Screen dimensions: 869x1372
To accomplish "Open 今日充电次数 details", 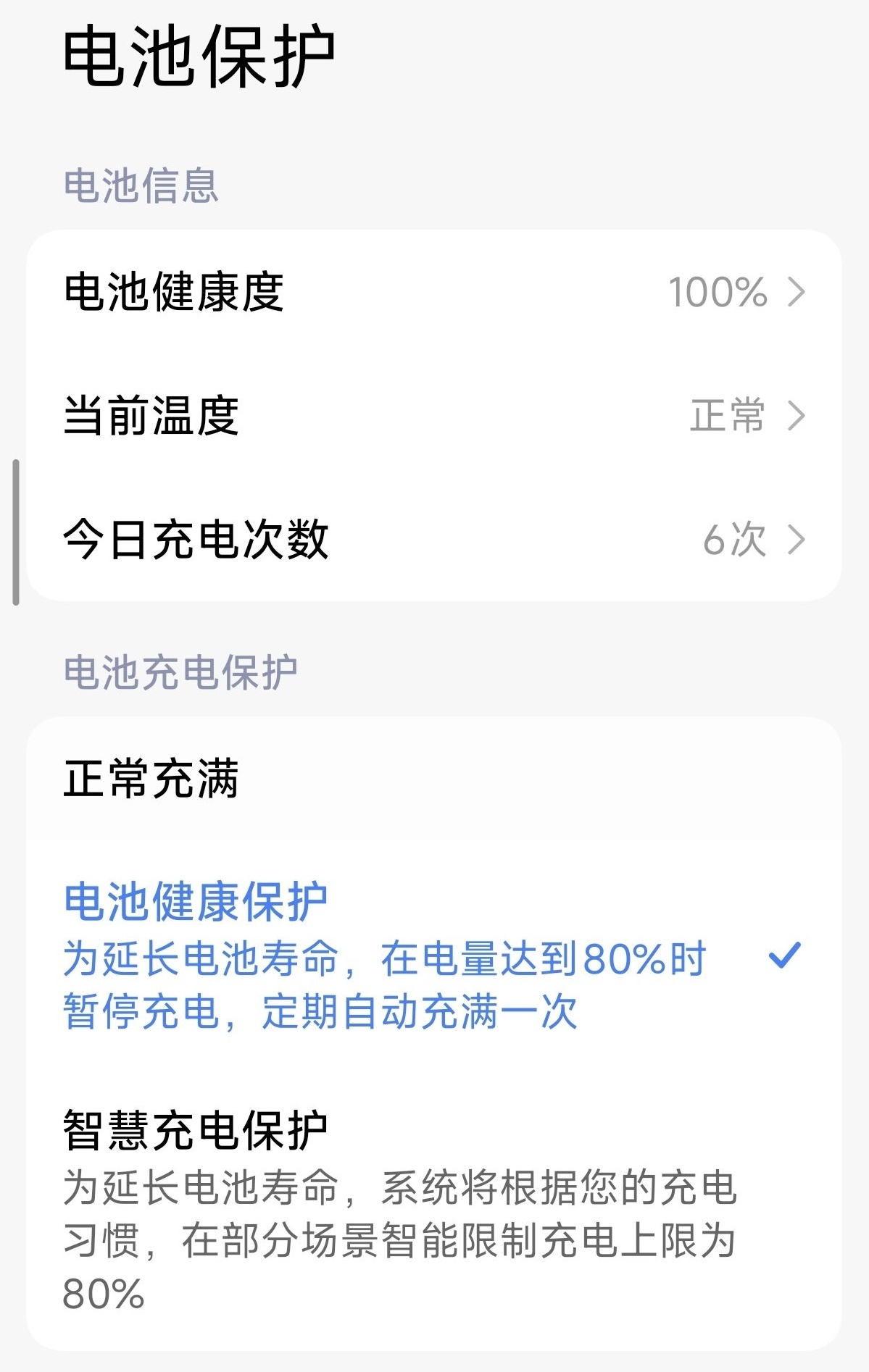I will (433, 540).
